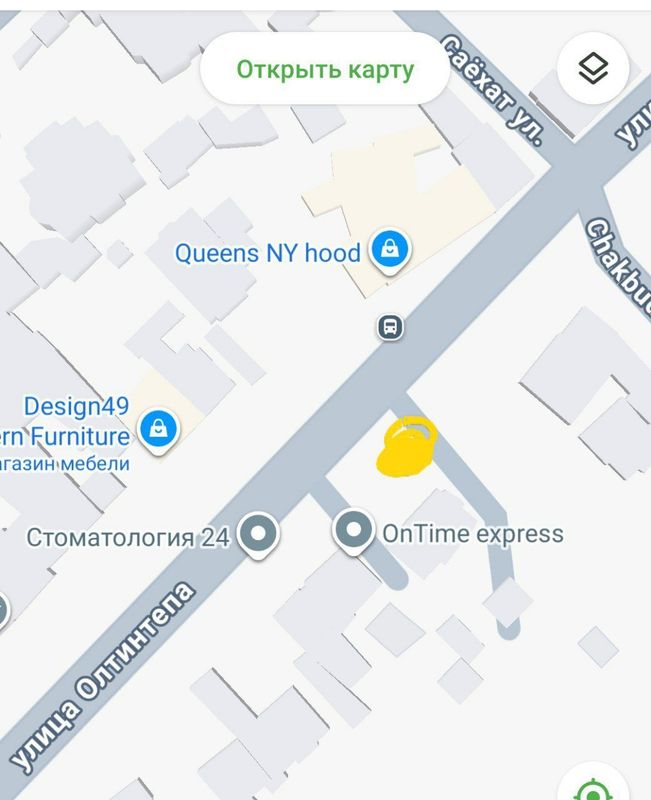Open the OnTime express place pin
651x800 pixels.
353,531
